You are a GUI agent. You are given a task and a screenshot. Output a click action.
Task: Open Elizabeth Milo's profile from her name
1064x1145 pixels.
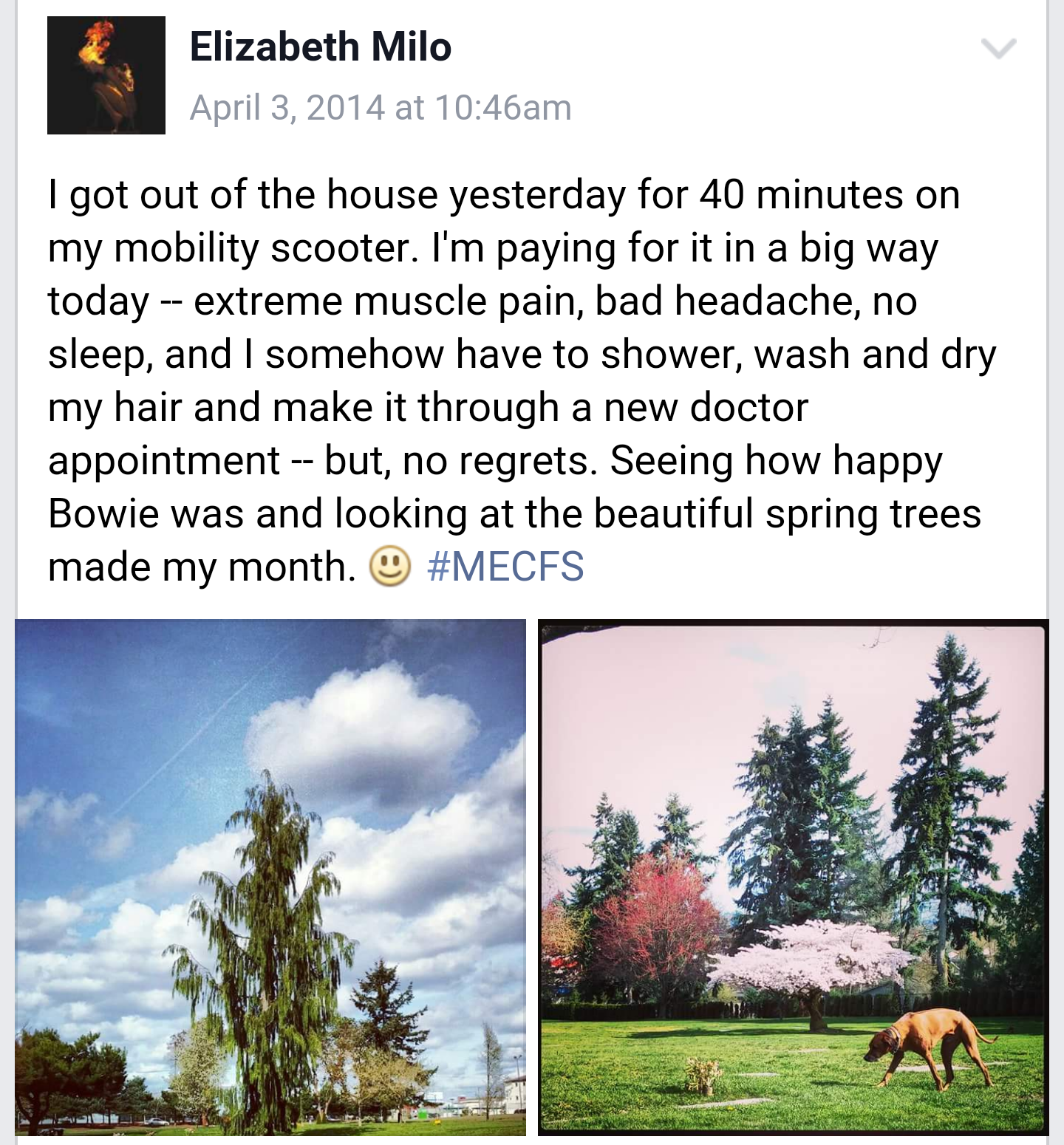[320, 47]
